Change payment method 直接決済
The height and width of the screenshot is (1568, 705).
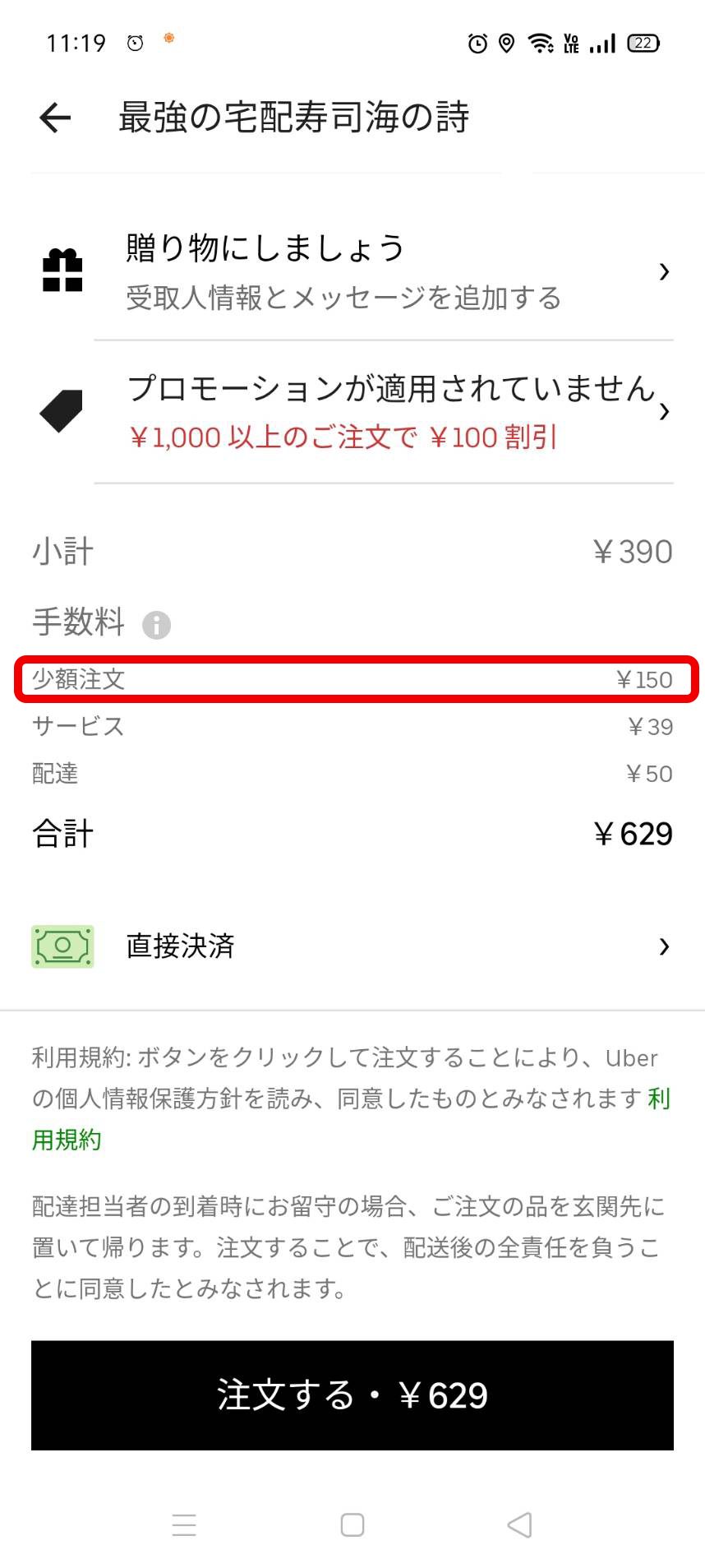(352, 946)
